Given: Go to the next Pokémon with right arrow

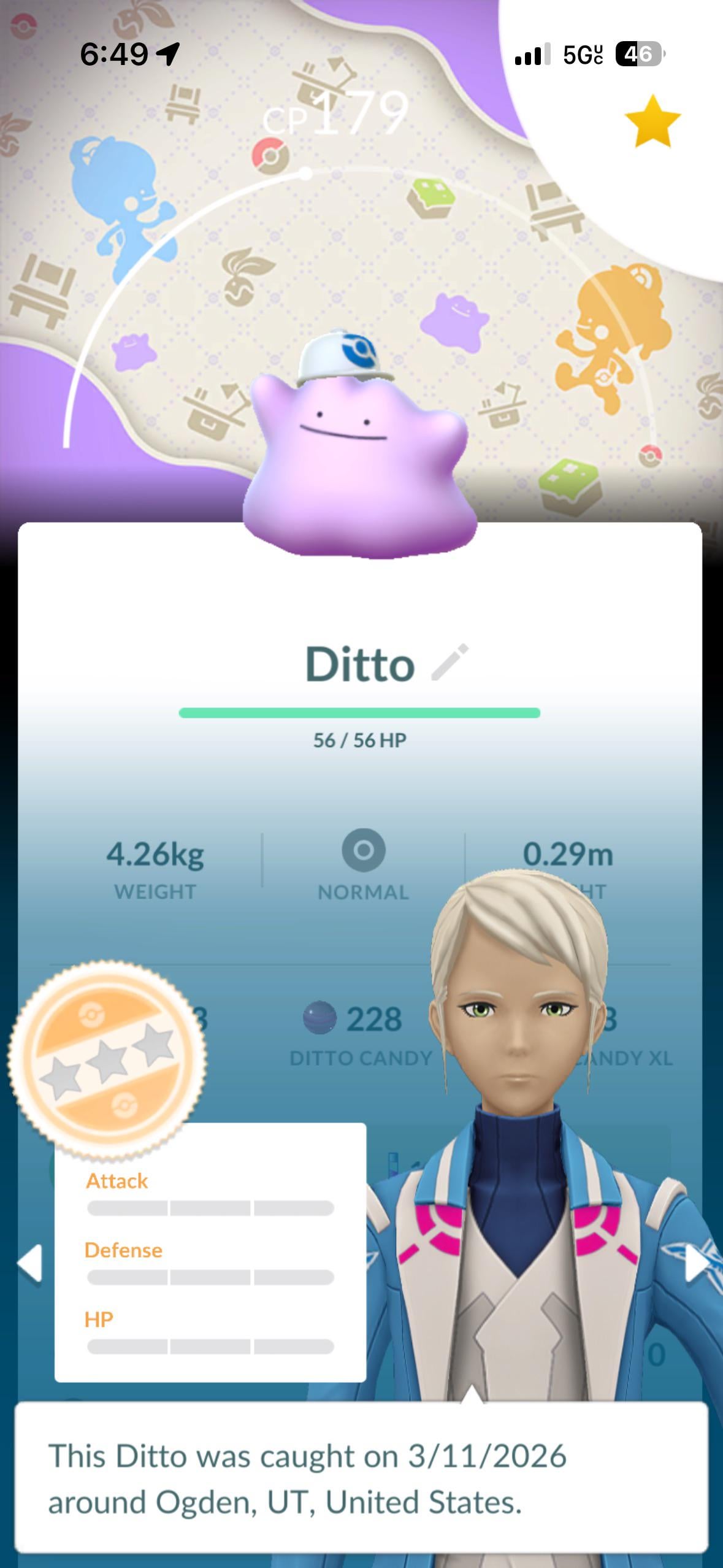Looking at the screenshot, I should click(x=697, y=1263).
